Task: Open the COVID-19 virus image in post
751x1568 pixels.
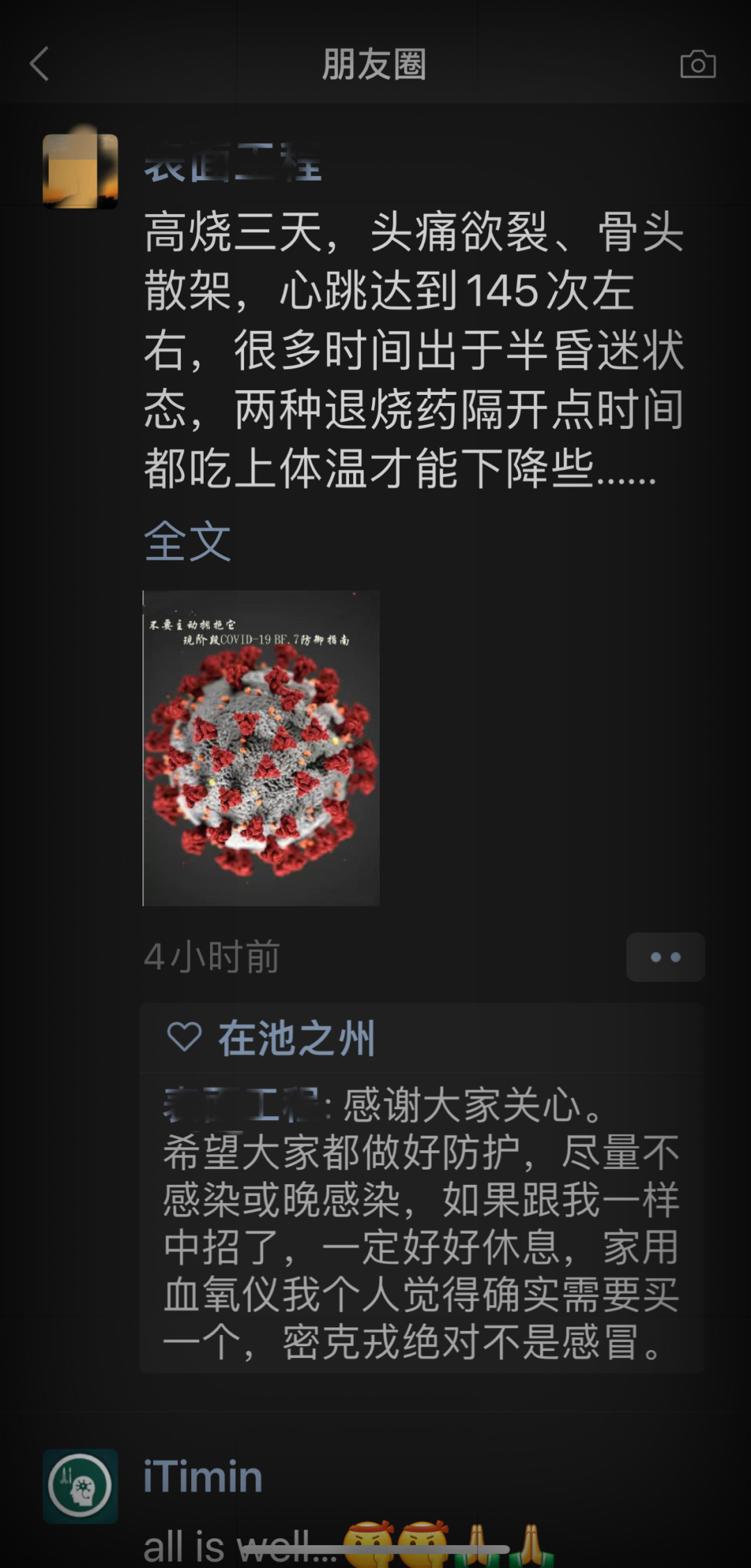Action: 261,748
